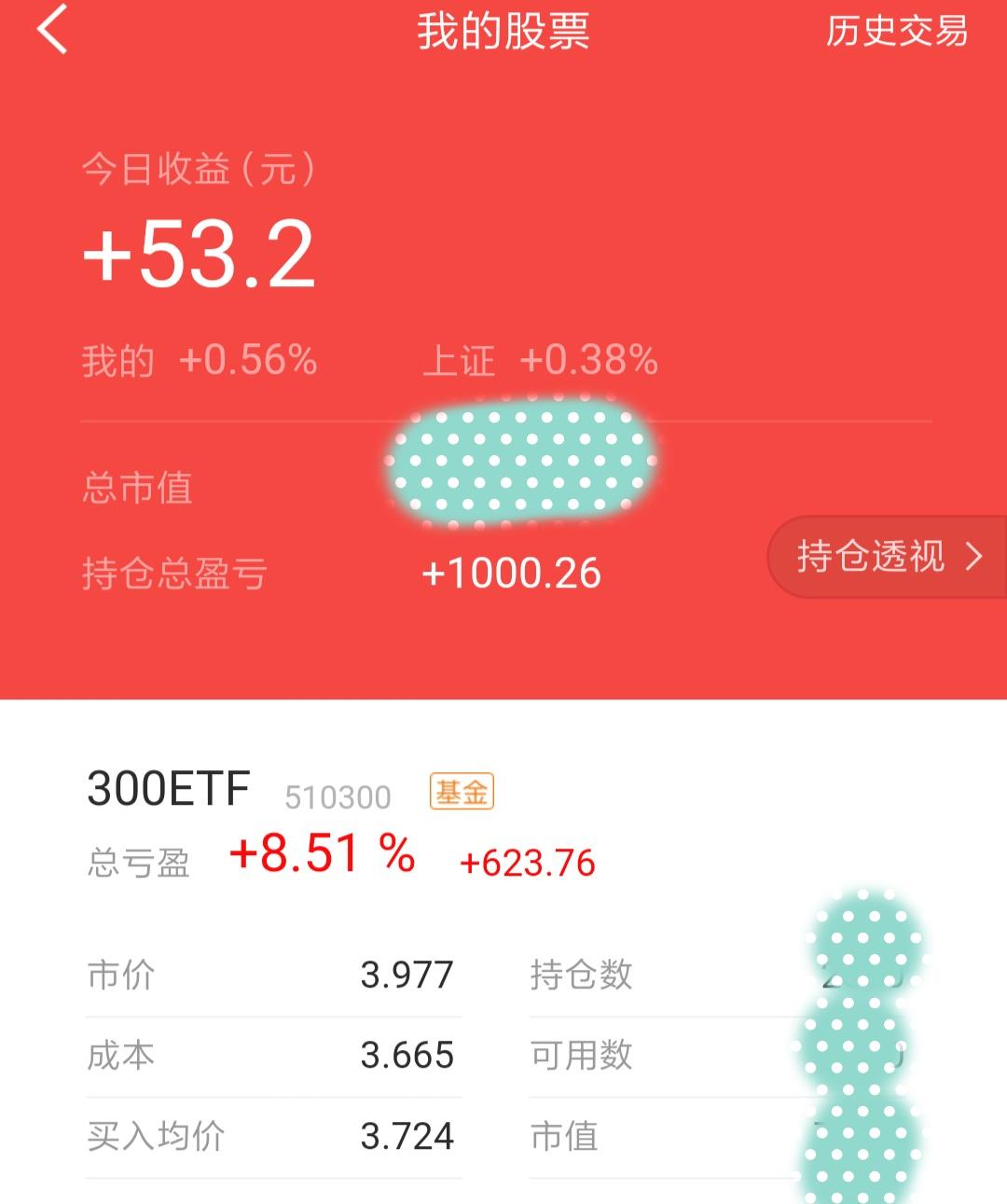Go back using the top-left arrow

pos(53,30)
